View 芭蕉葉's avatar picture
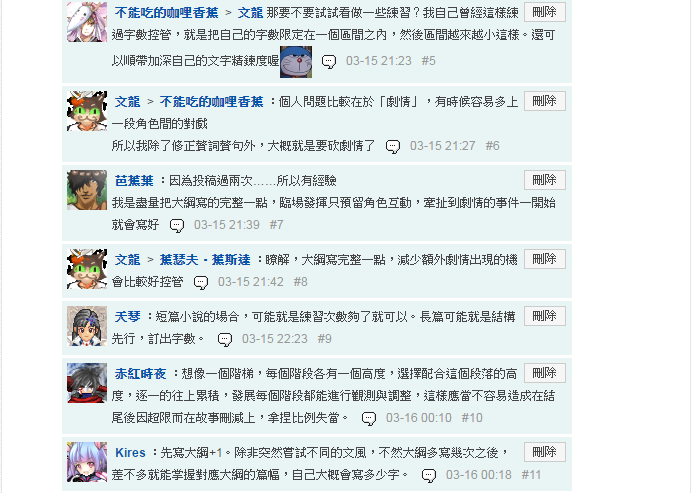The height and width of the screenshot is (493, 692). pyautogui.click(x=87, y=190)
